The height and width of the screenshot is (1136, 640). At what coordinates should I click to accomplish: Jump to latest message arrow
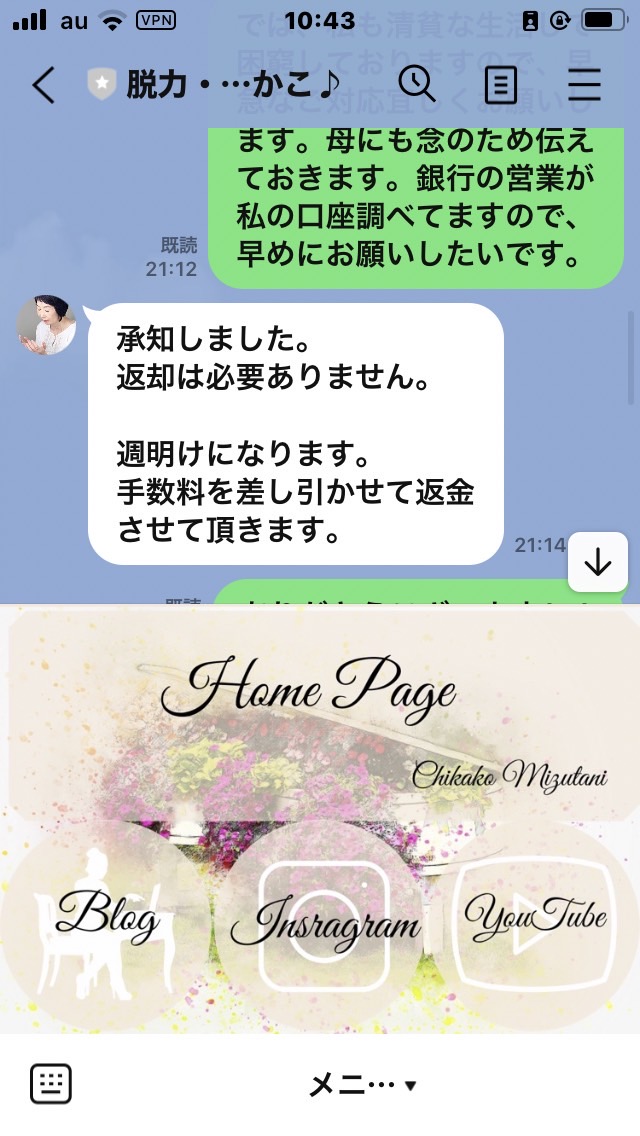[x=598, y=562]
